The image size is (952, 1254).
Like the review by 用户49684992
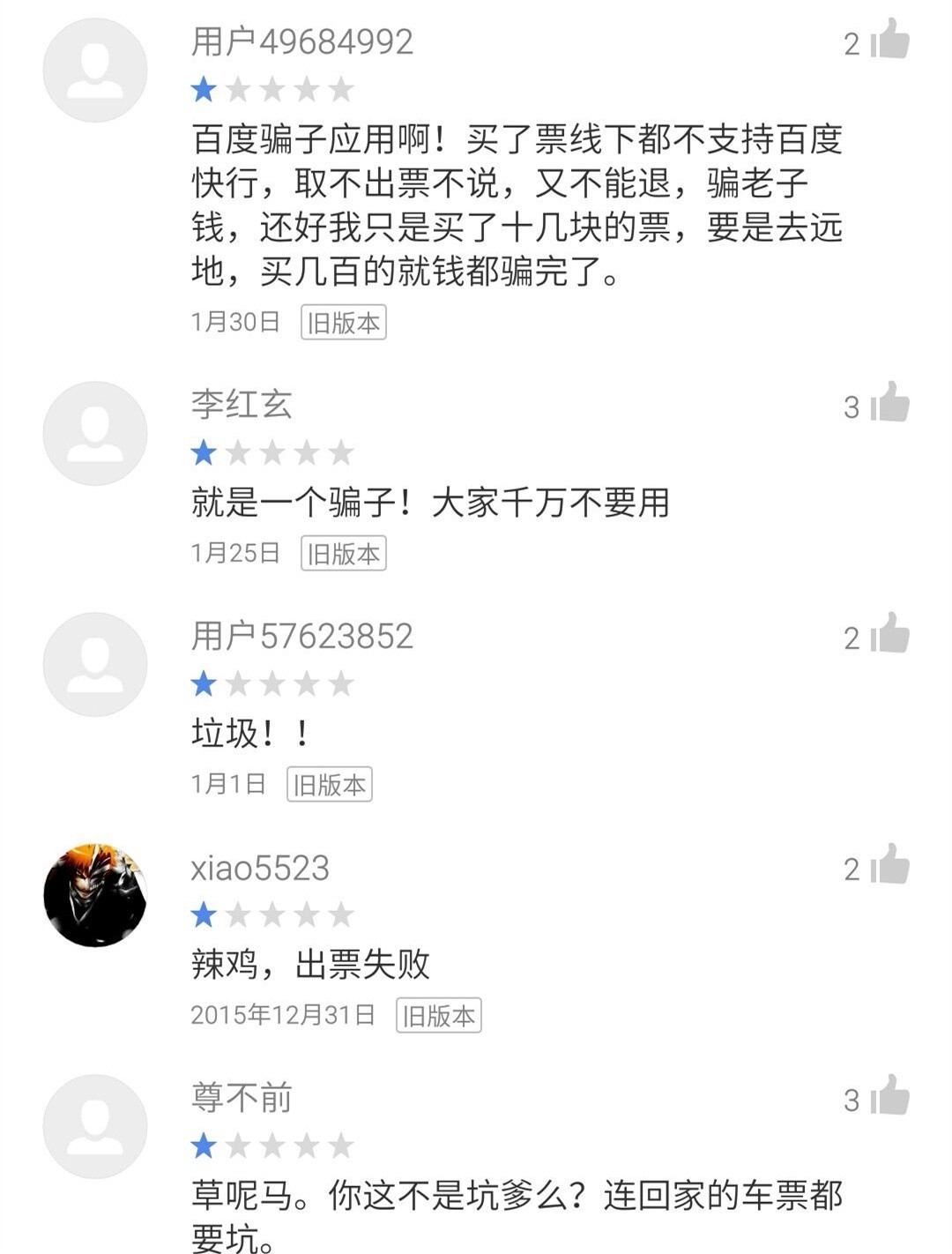point(890,41)
